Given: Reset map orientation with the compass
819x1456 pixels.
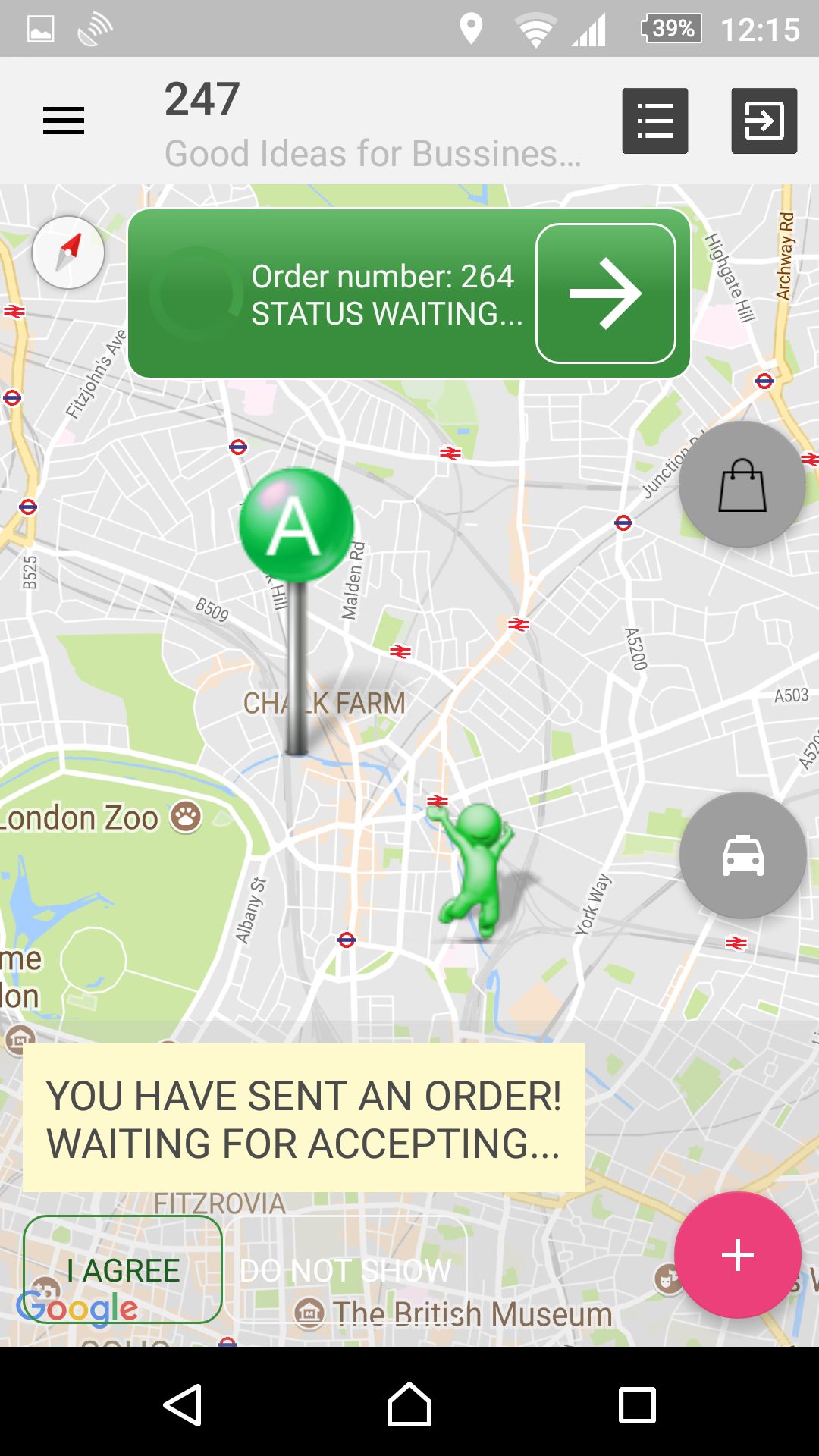Looking at the screenshot, I should (68, 253).
